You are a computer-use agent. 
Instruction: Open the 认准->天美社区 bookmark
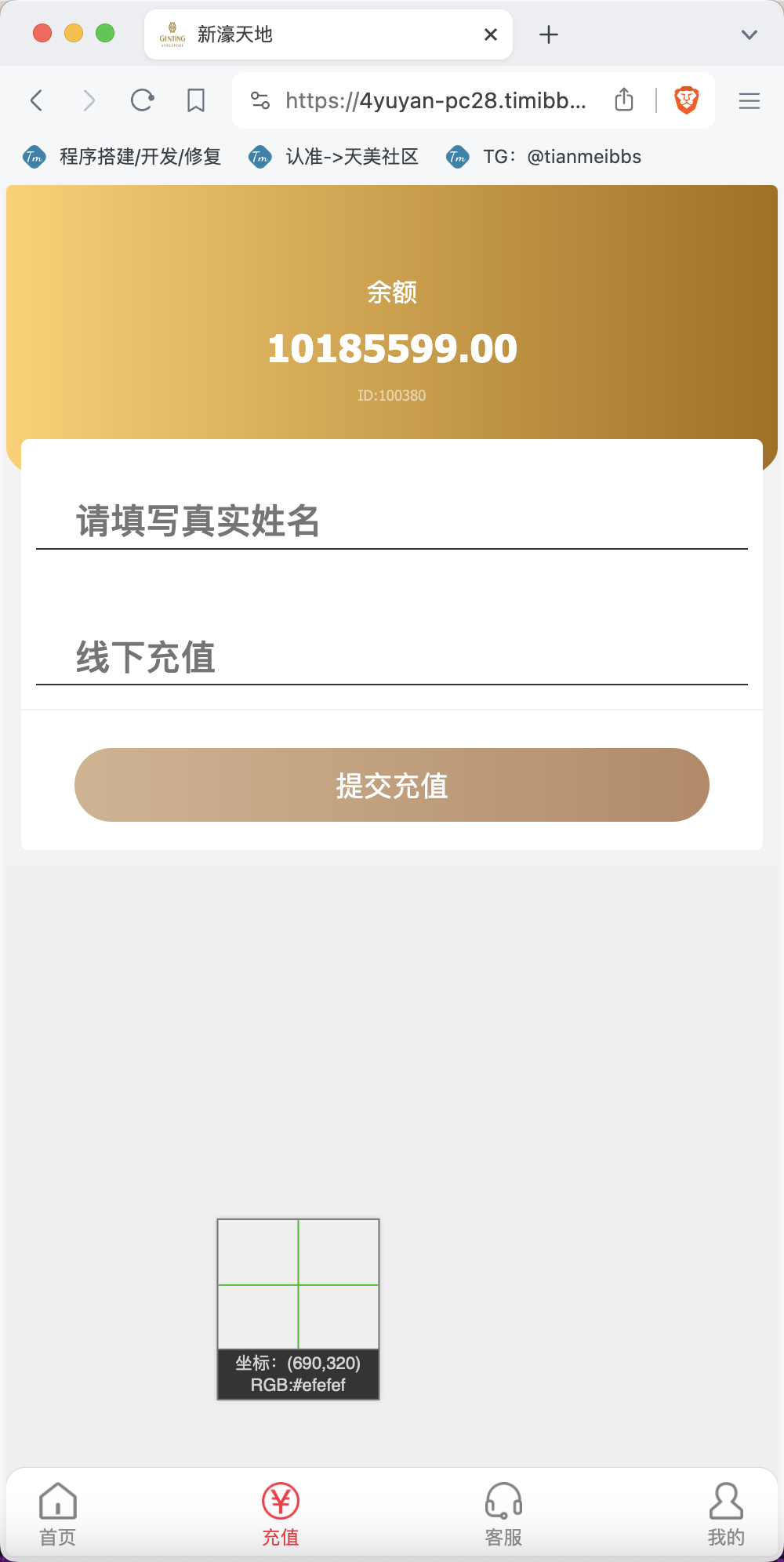pos(334,157)
